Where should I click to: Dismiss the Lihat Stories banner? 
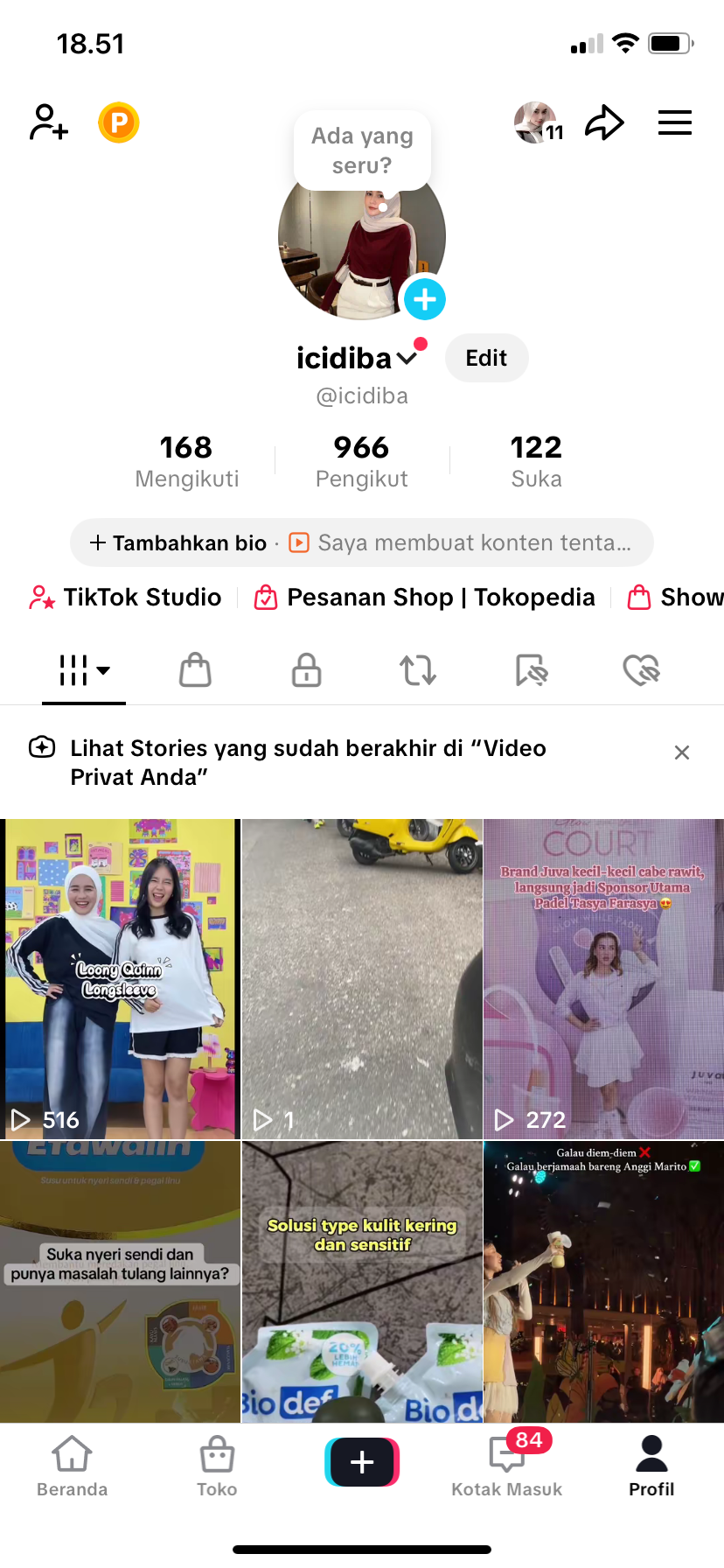pyautogui.click(x=682, y=752)
